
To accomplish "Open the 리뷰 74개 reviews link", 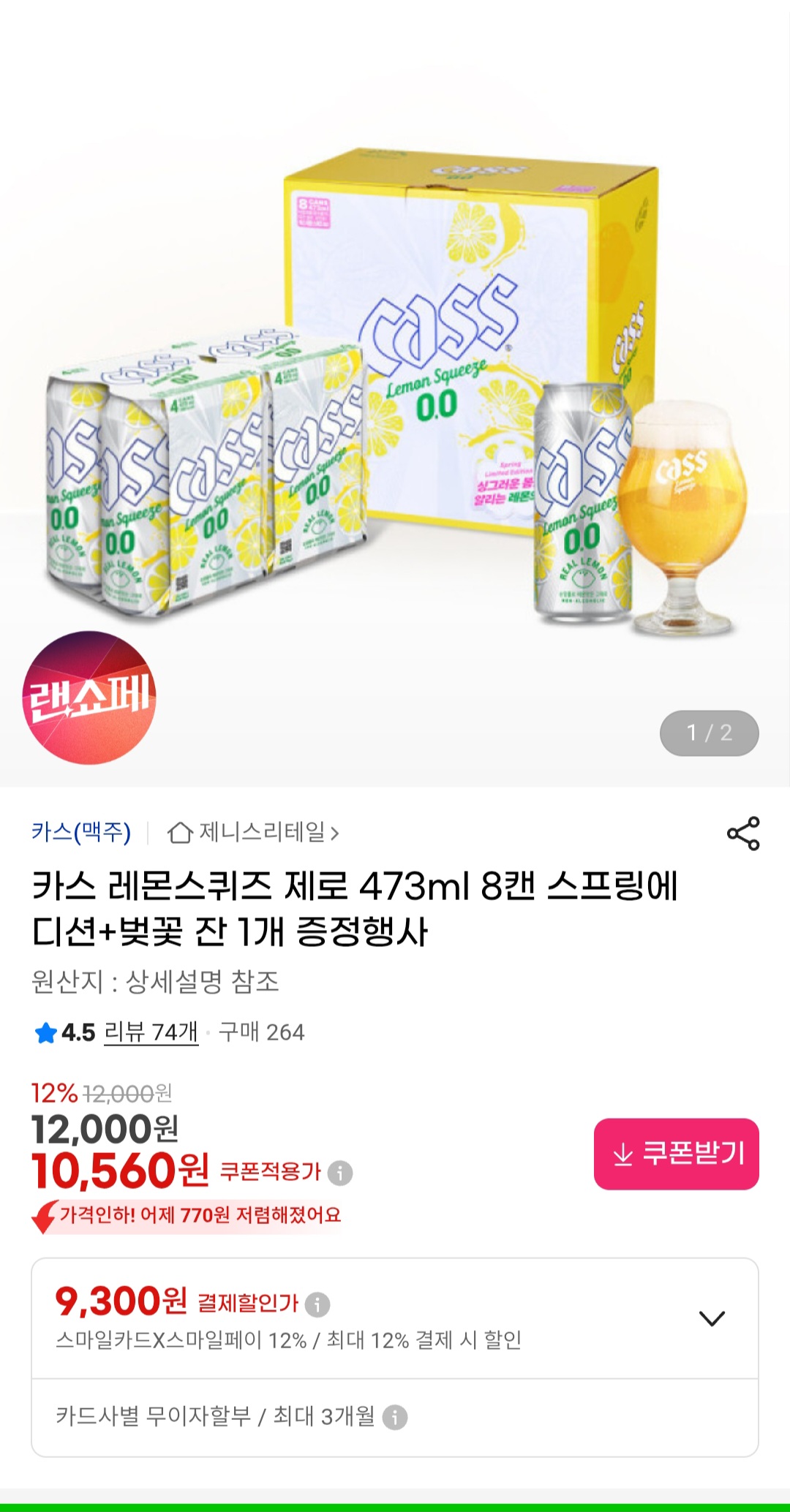I will click(151, 1032).
